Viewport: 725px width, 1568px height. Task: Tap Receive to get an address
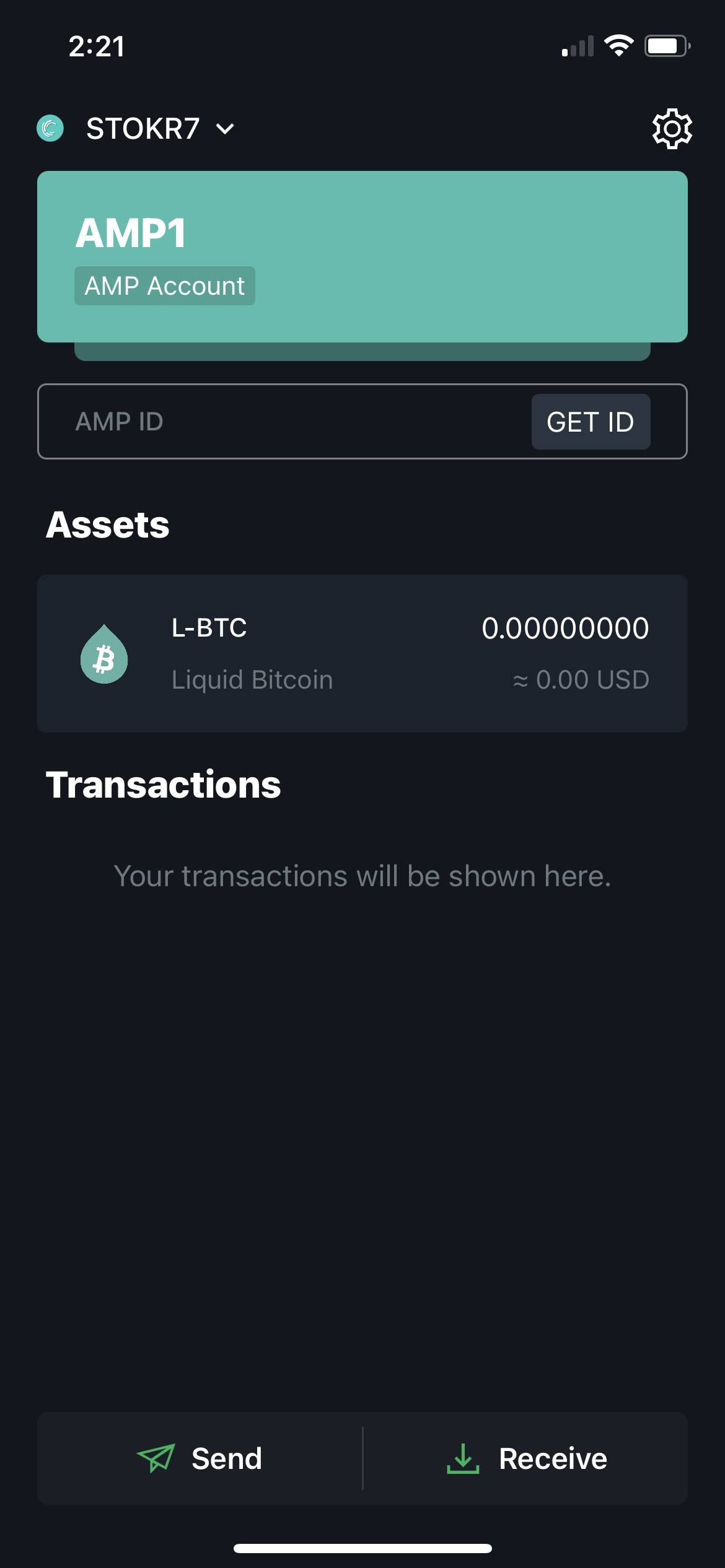point(526,1458)
